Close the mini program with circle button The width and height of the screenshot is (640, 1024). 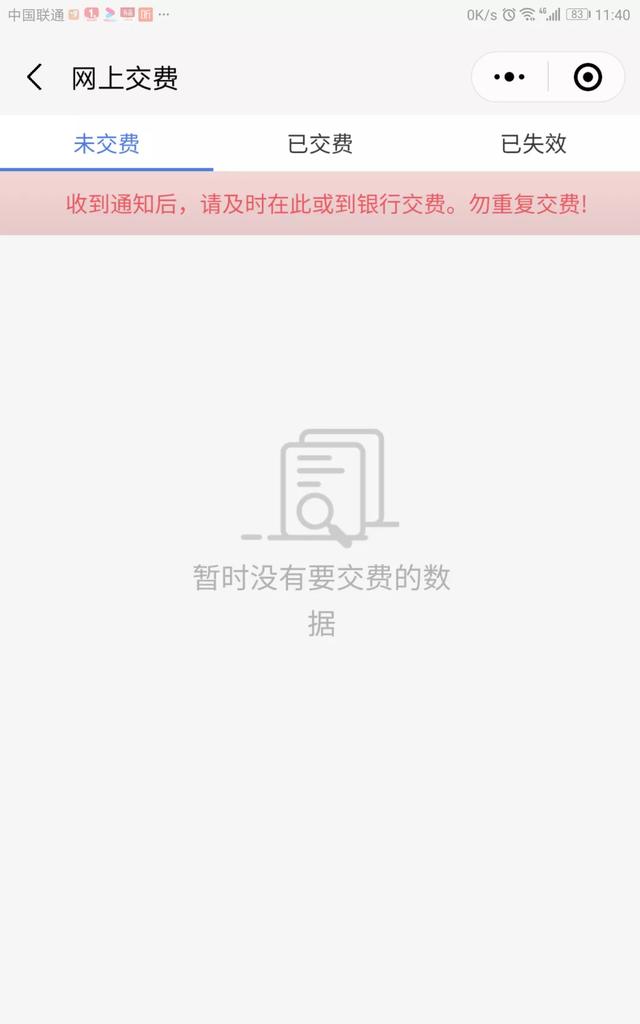[587, 77]
